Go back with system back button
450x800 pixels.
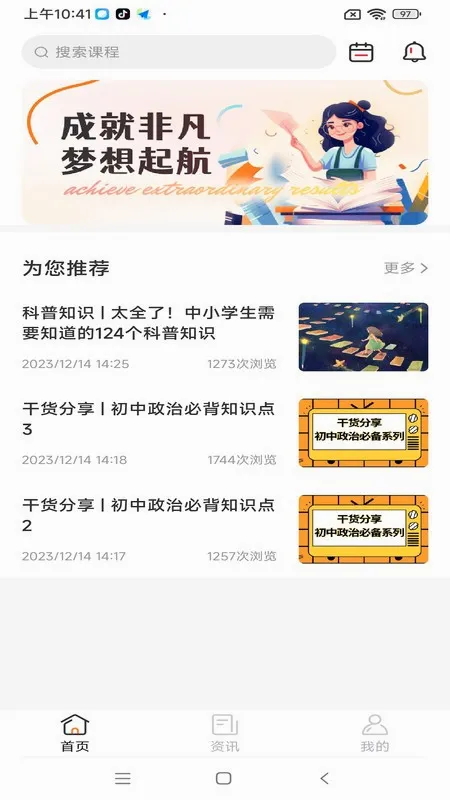324,778
